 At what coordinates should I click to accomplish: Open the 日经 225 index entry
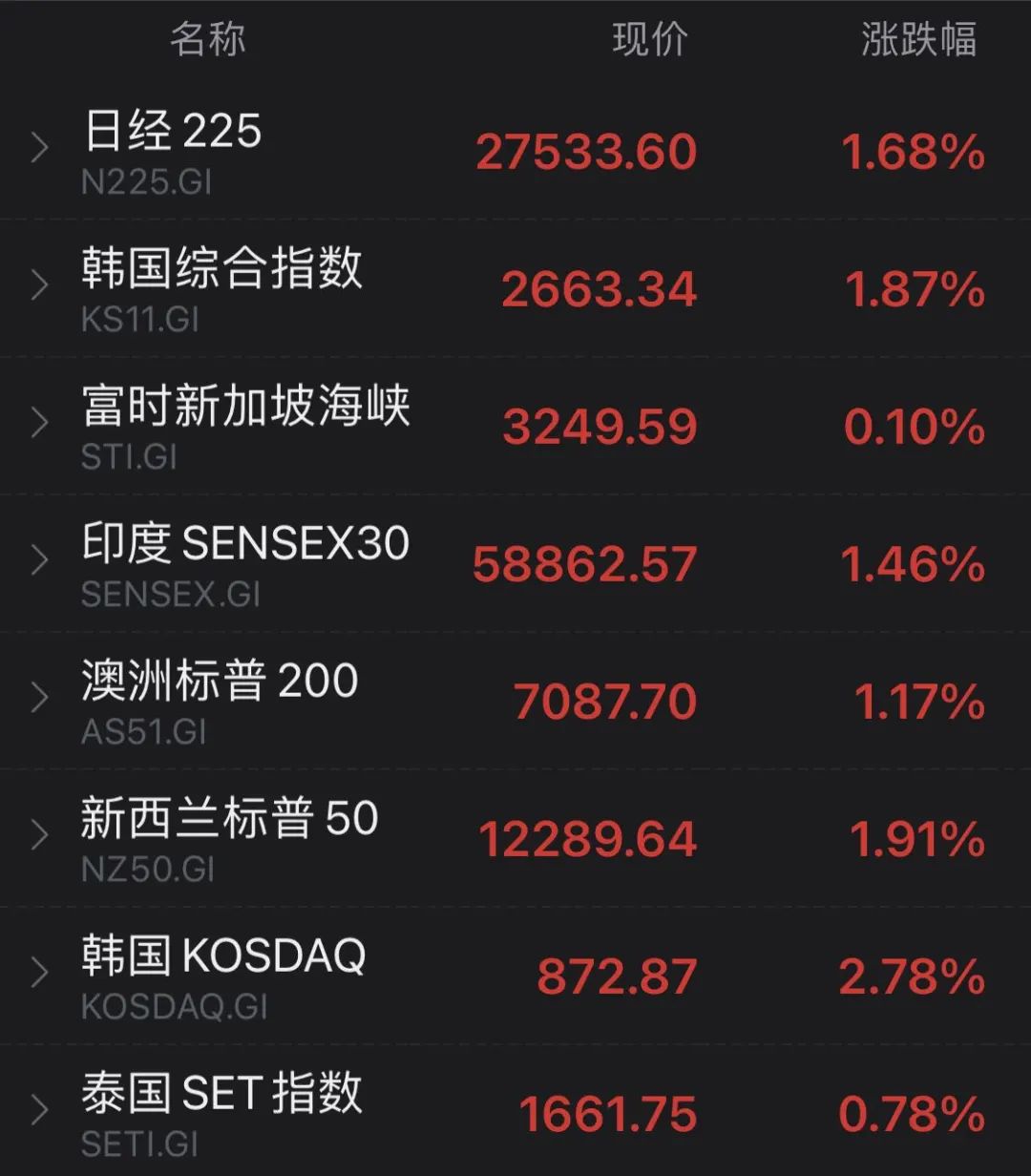tap(172, 132)
